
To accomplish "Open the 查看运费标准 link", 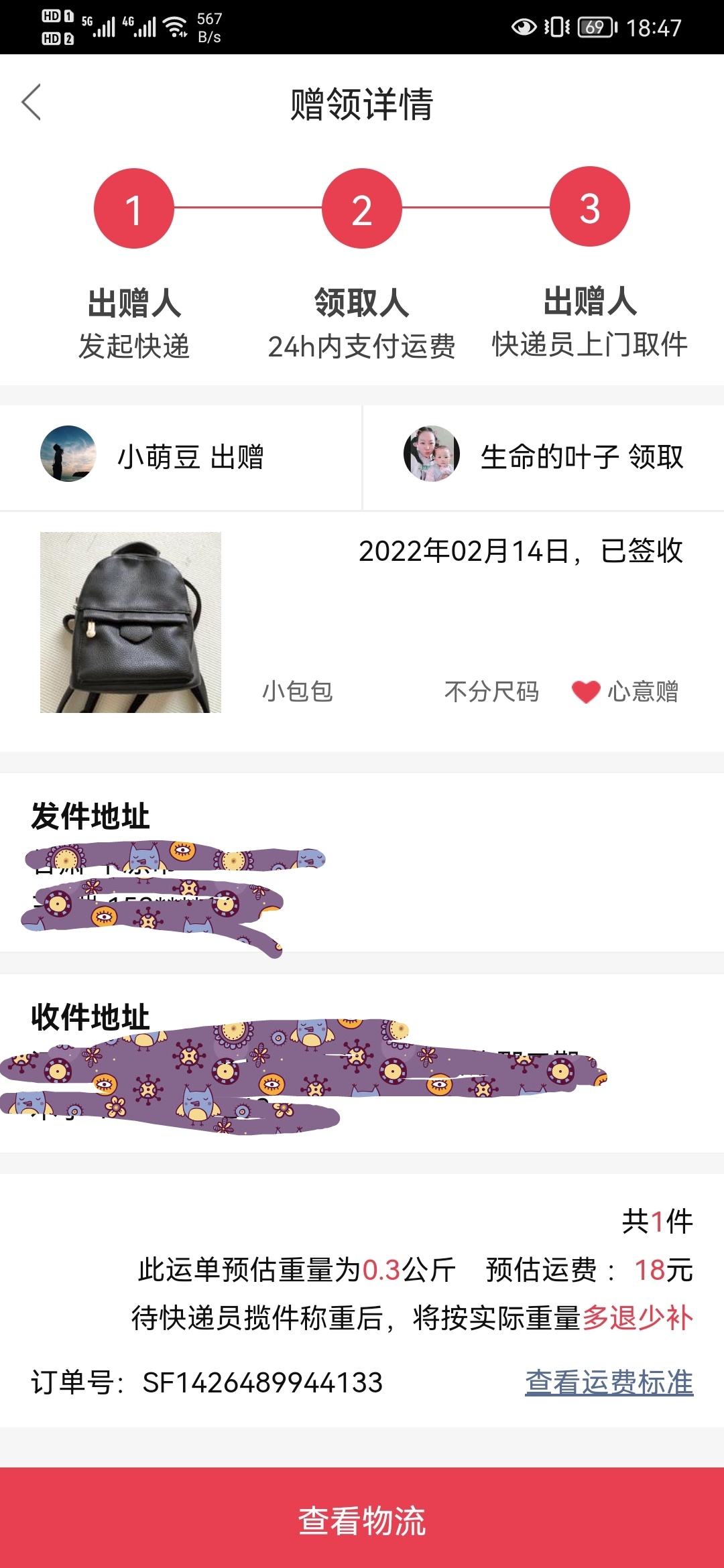I will point(609,1382).
